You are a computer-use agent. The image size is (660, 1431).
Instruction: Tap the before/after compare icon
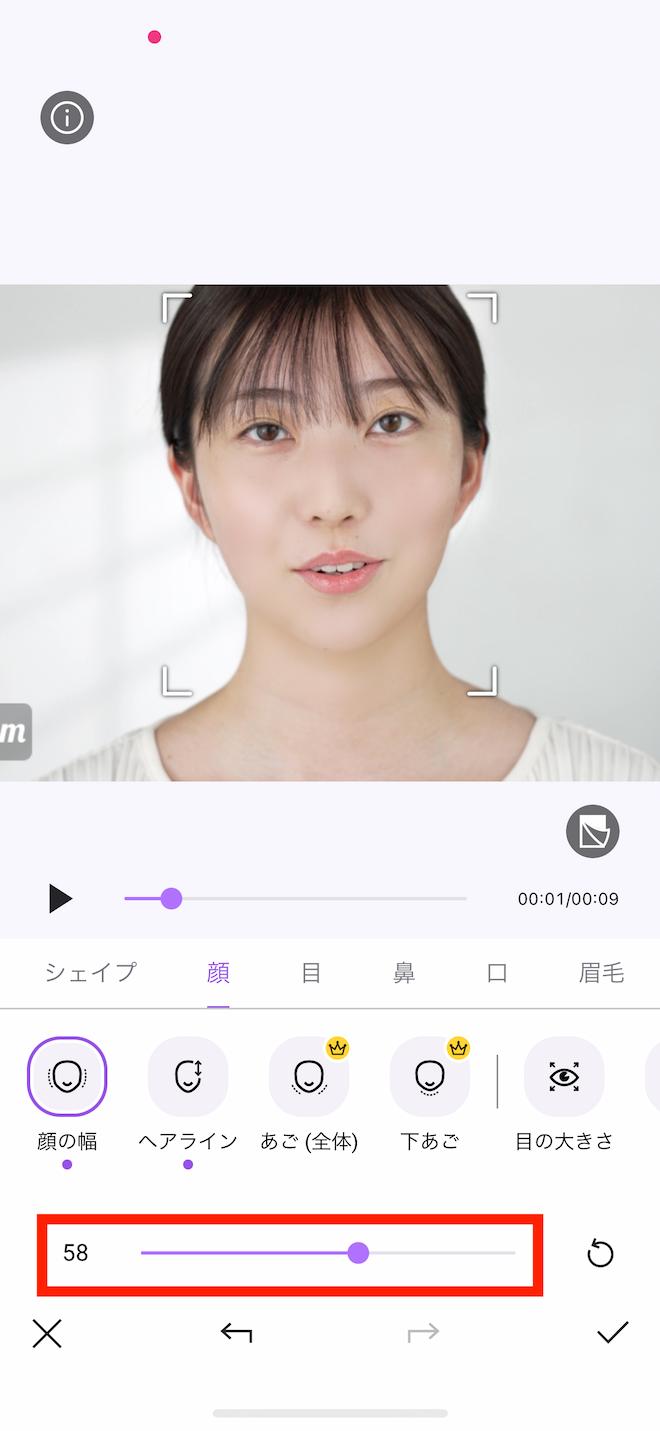pos(593,831)
